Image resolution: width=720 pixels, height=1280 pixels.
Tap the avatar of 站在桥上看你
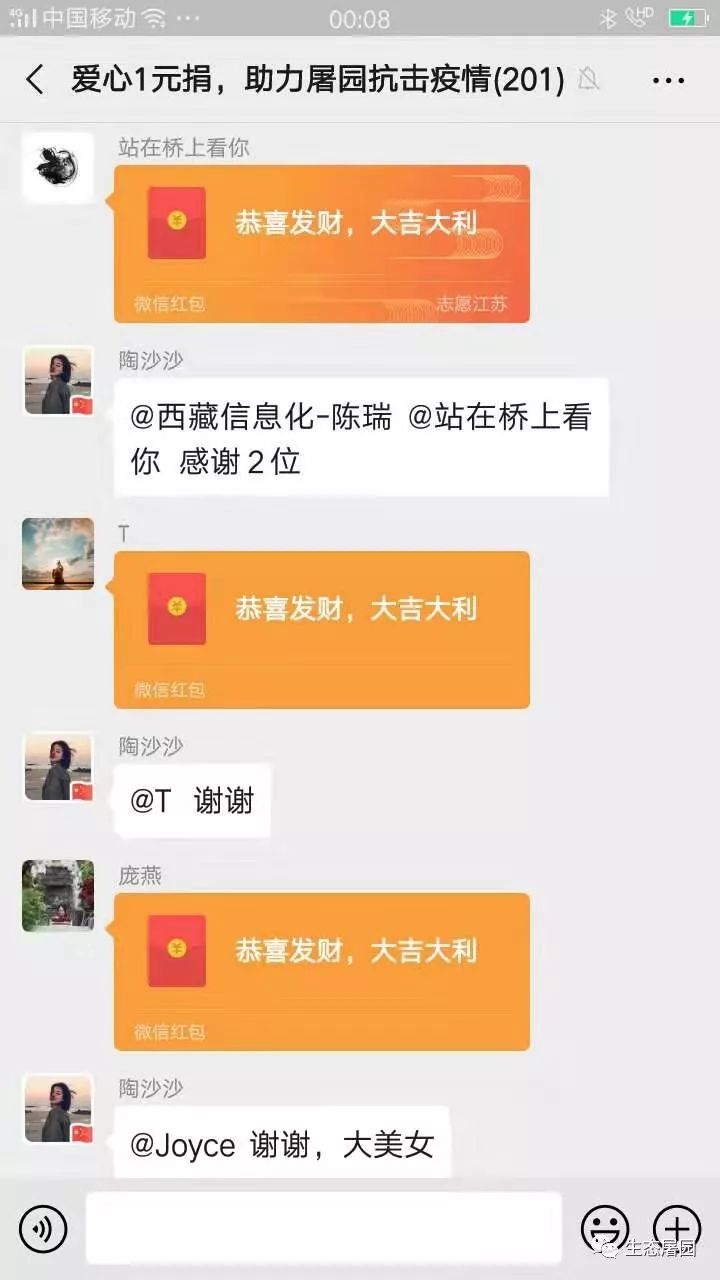coord(58,167)
